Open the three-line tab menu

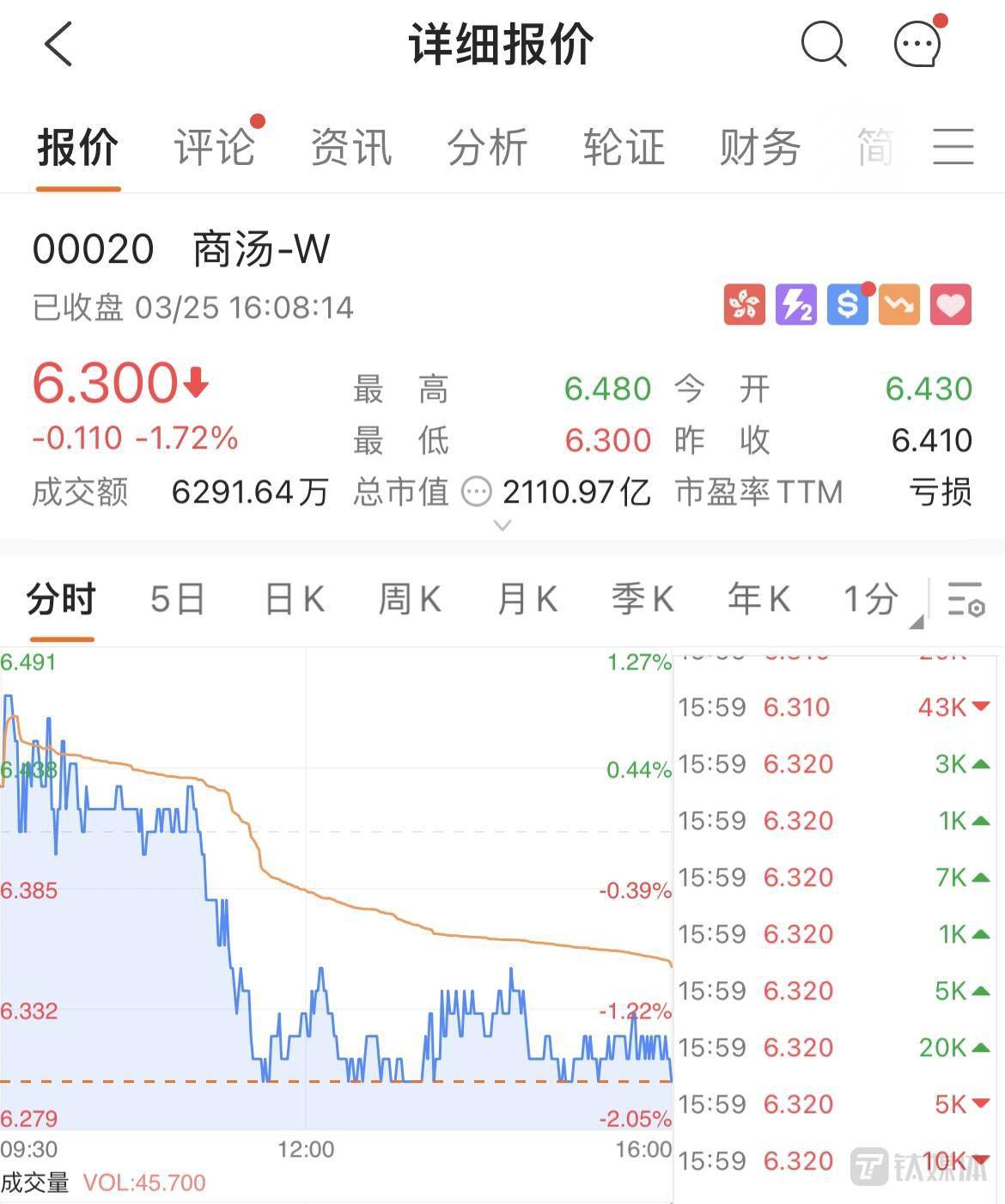point(953,147)
